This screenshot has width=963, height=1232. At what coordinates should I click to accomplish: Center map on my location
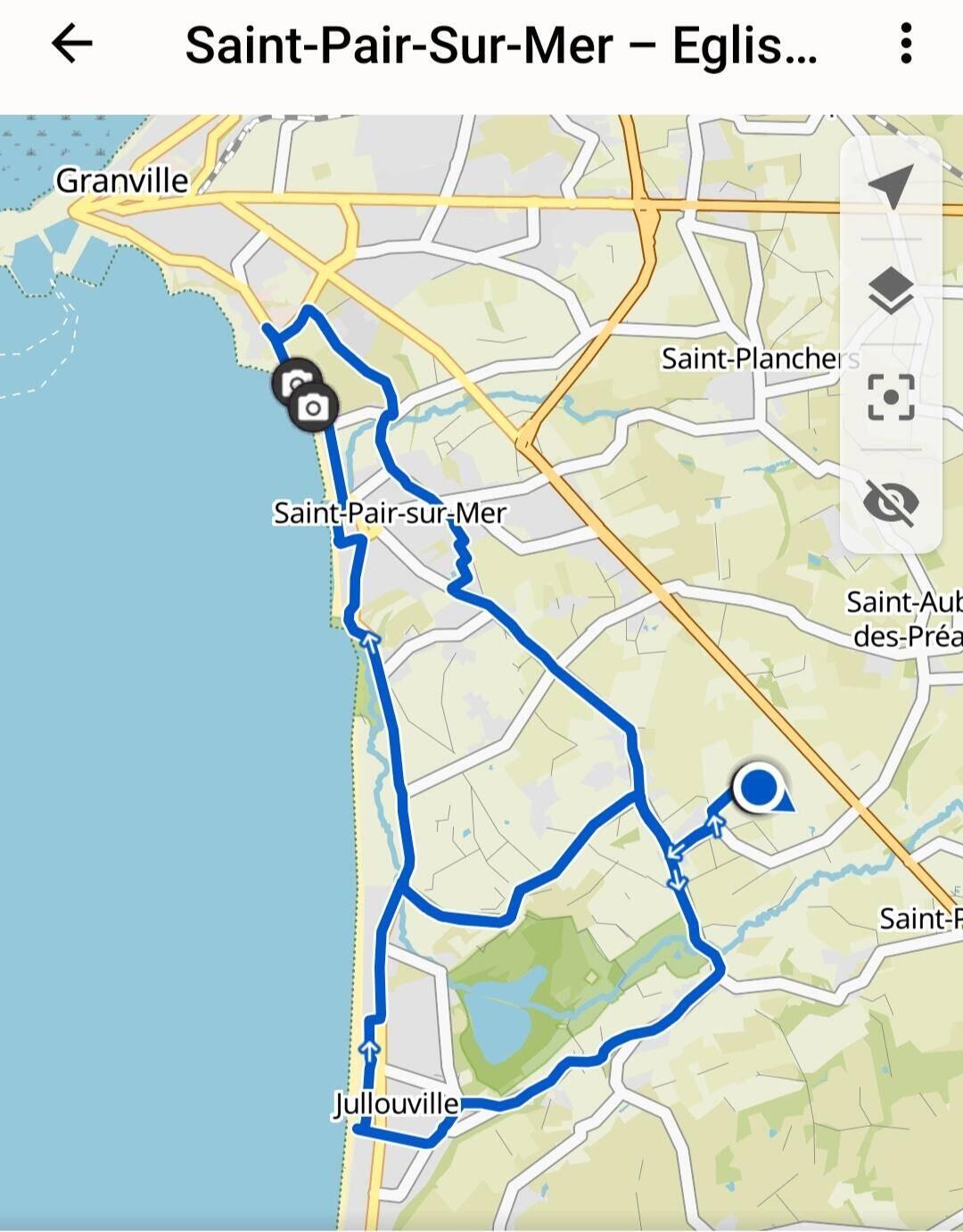(x=890, y=186)
